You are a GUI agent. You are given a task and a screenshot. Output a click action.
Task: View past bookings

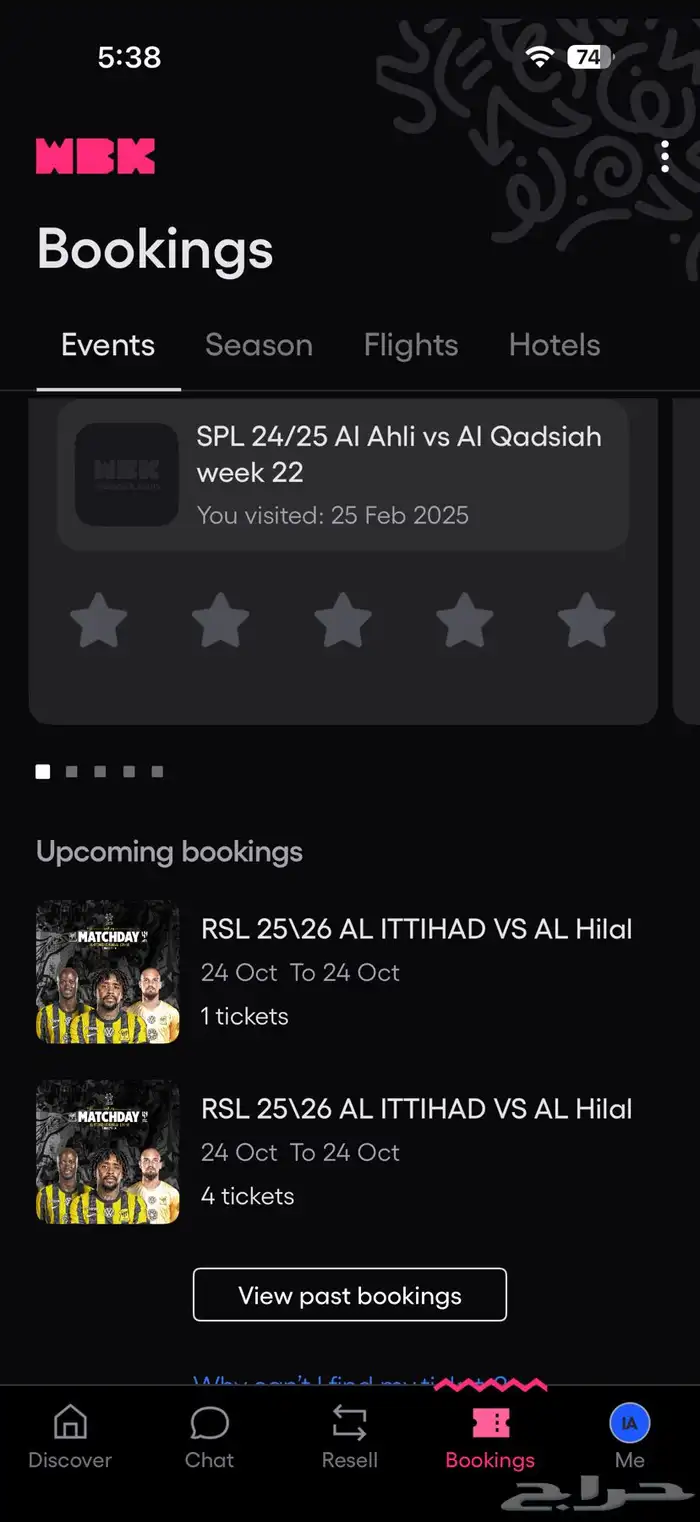point(350,1295)
